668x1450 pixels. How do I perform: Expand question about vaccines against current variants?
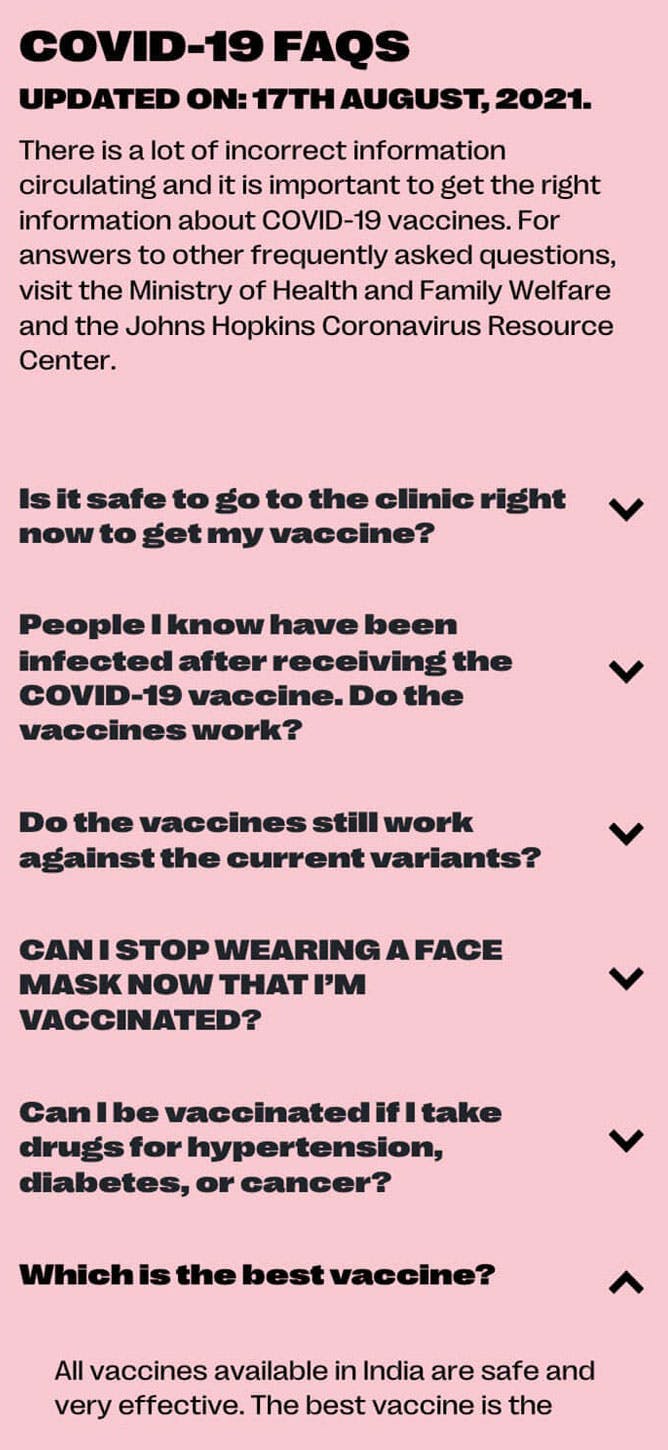click(625, 833)
